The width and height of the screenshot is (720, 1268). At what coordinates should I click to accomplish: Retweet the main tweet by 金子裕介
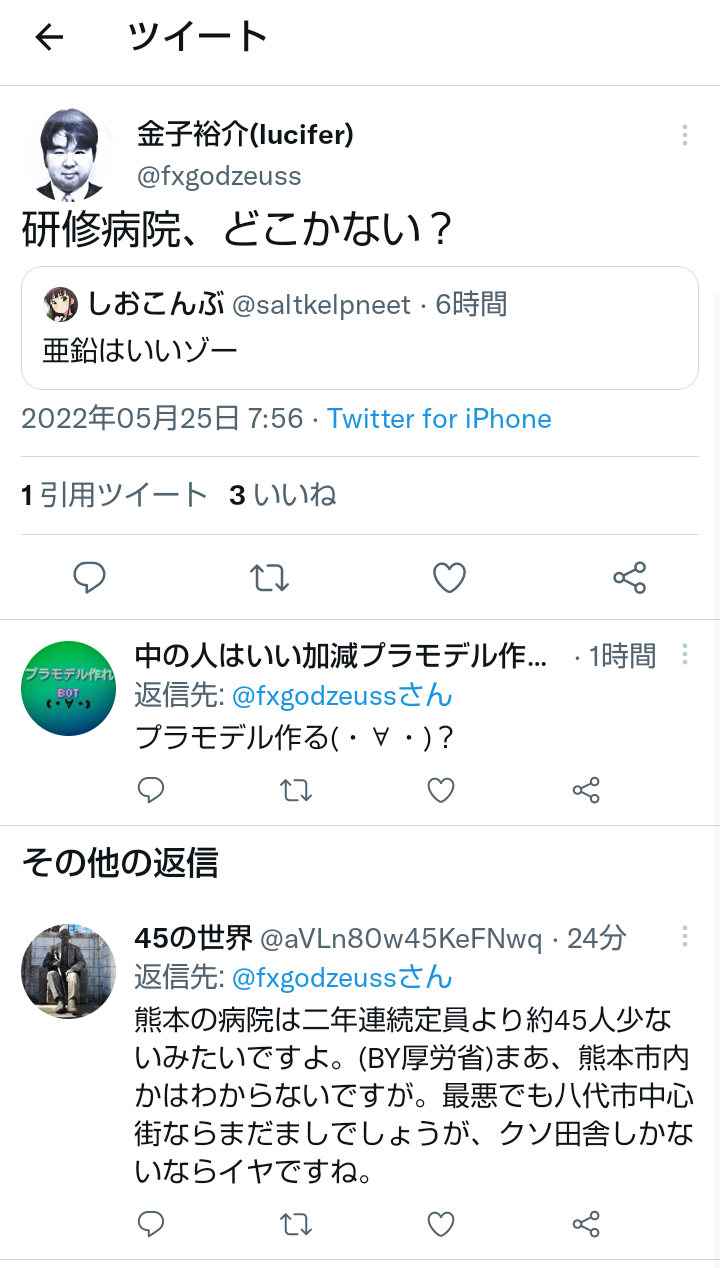pos(270,577)
